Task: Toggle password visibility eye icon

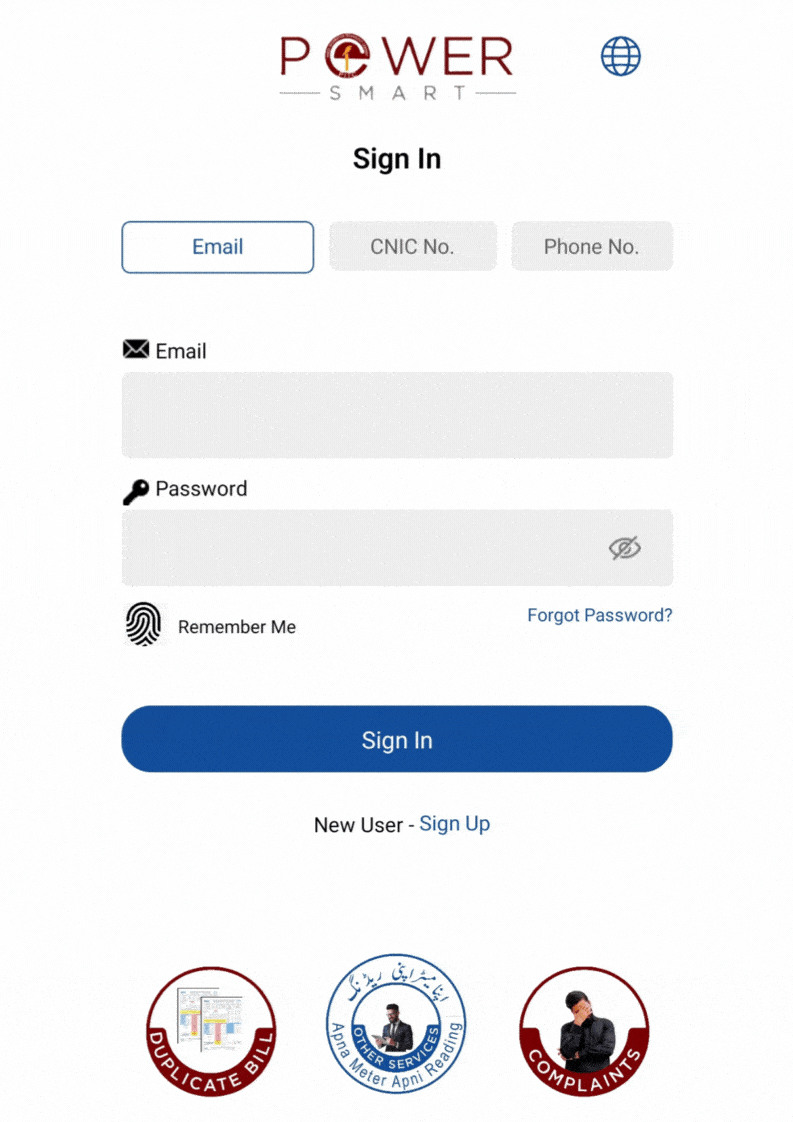Action: pos(625,548)
